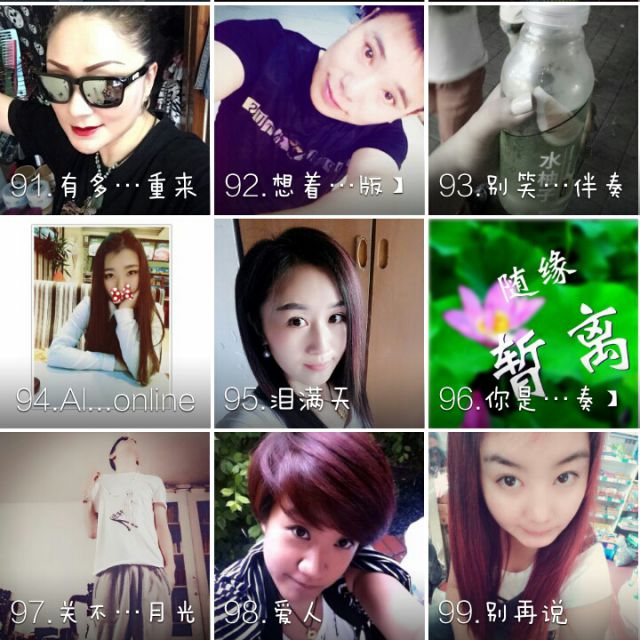Screen dimensions: 640x640
Task: Open the 98 爱人 tile
Action: coord(319,535)
